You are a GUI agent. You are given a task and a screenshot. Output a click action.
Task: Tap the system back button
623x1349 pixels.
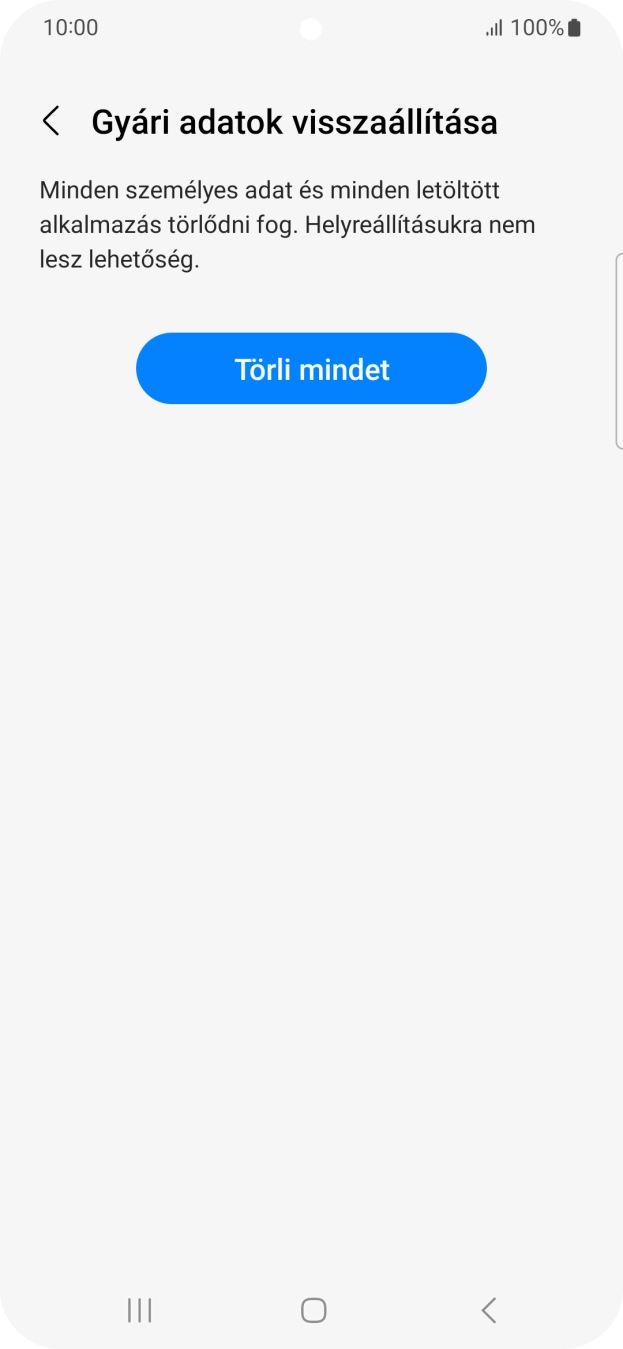click(x=488, y=1310)
